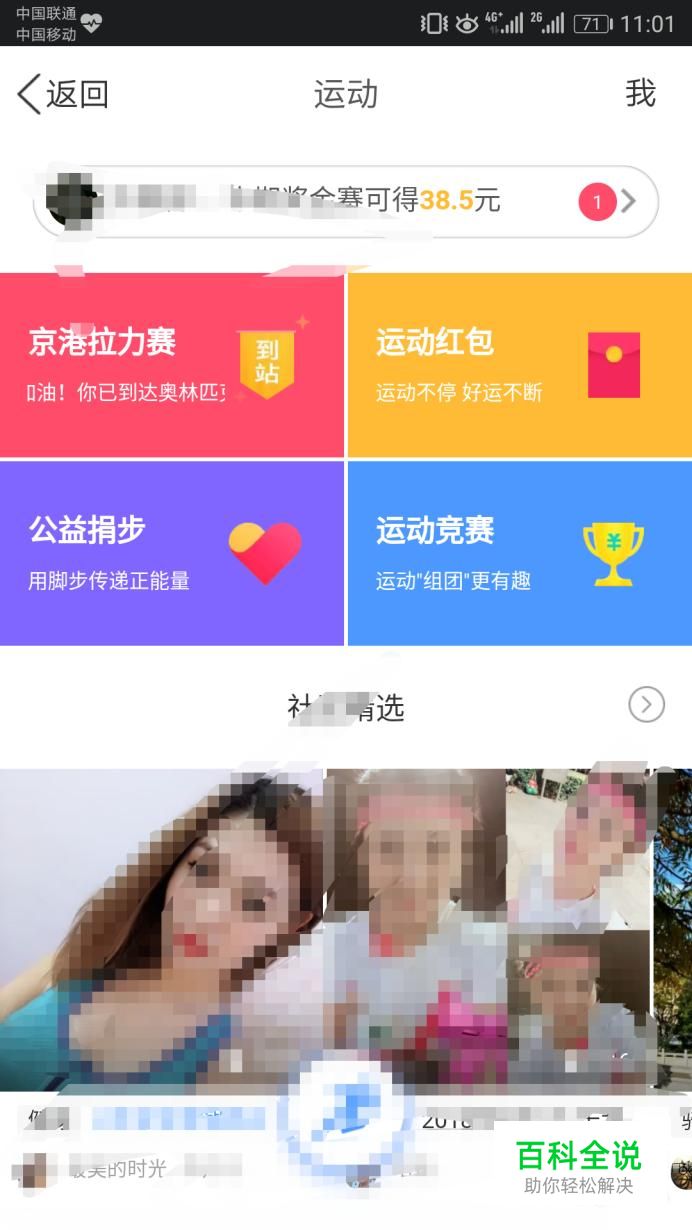Open the 京港拉力赛 card

coord(172,365)
